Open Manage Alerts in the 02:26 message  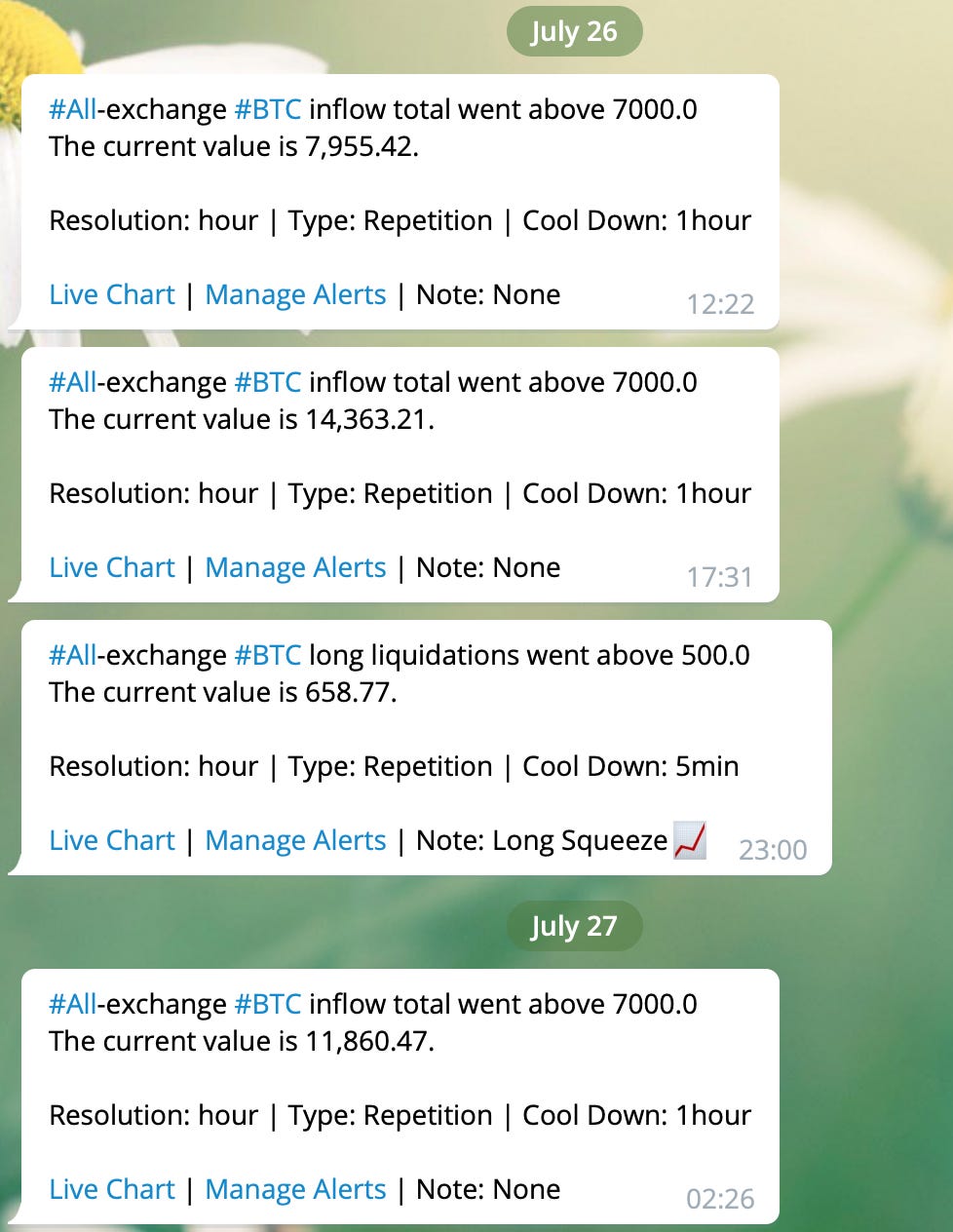pos(295,1189)
